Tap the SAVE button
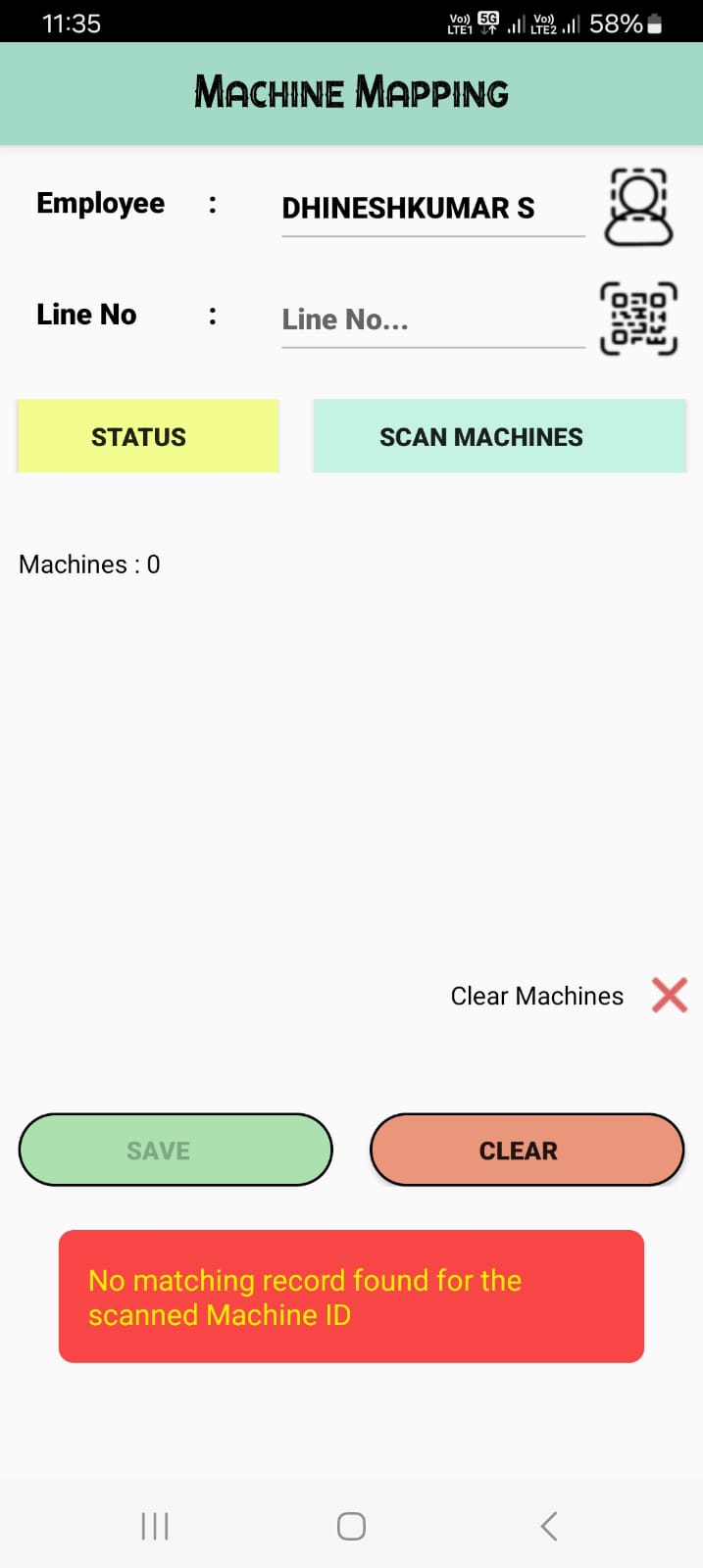This screenshot has width=703, height=1568. click(176, 1151)
